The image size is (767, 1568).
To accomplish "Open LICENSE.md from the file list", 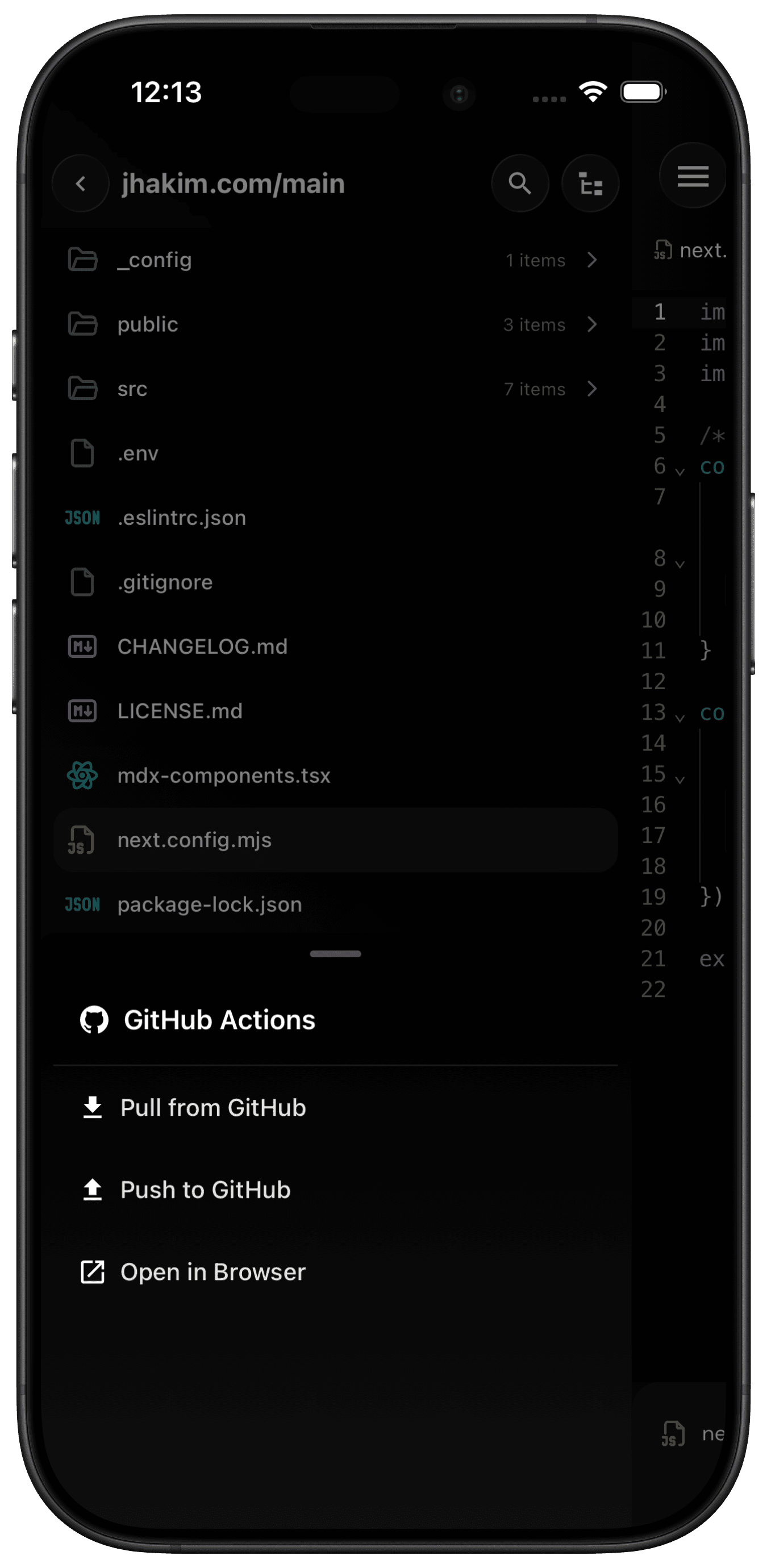I will click(180, 711).
